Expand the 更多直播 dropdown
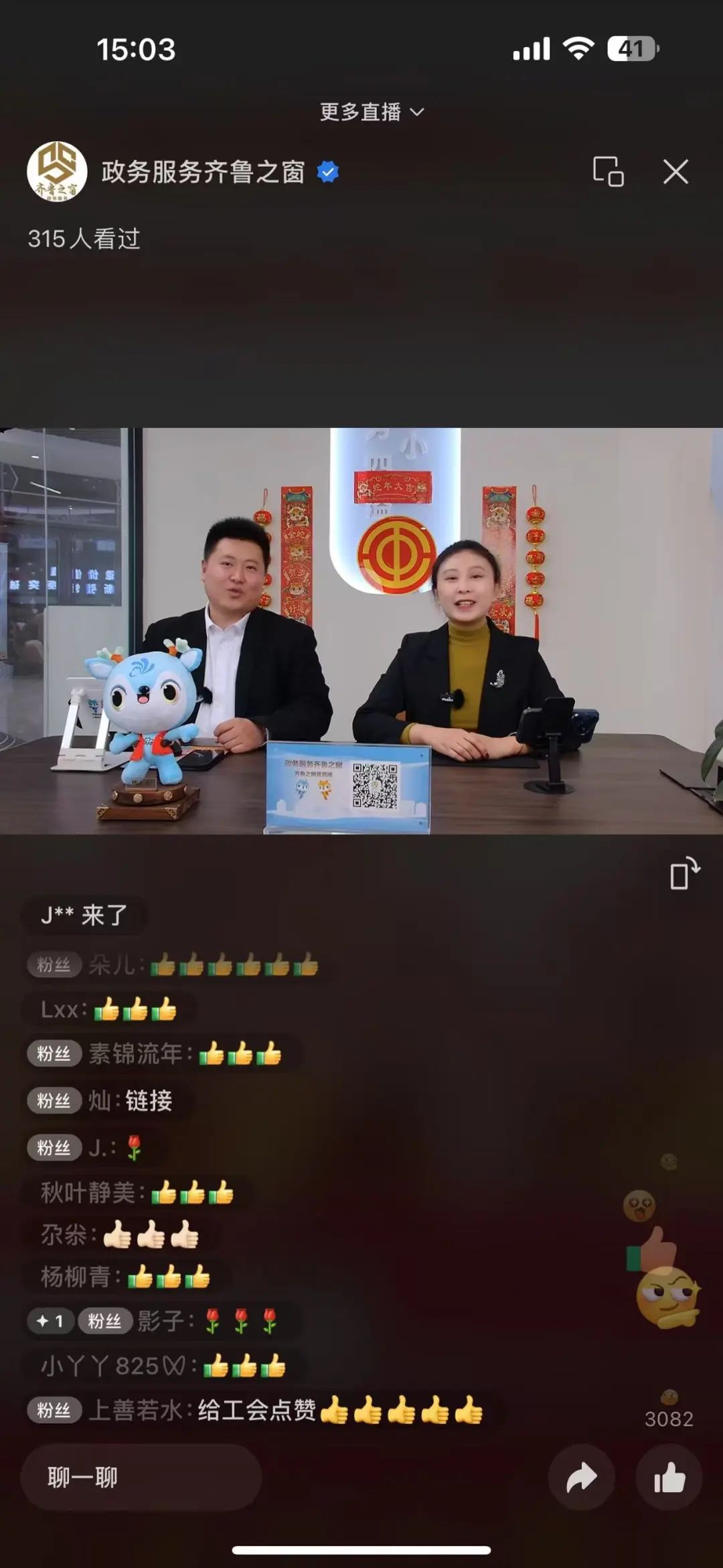The image size is (723, 1568). click(x=372, y=112)
